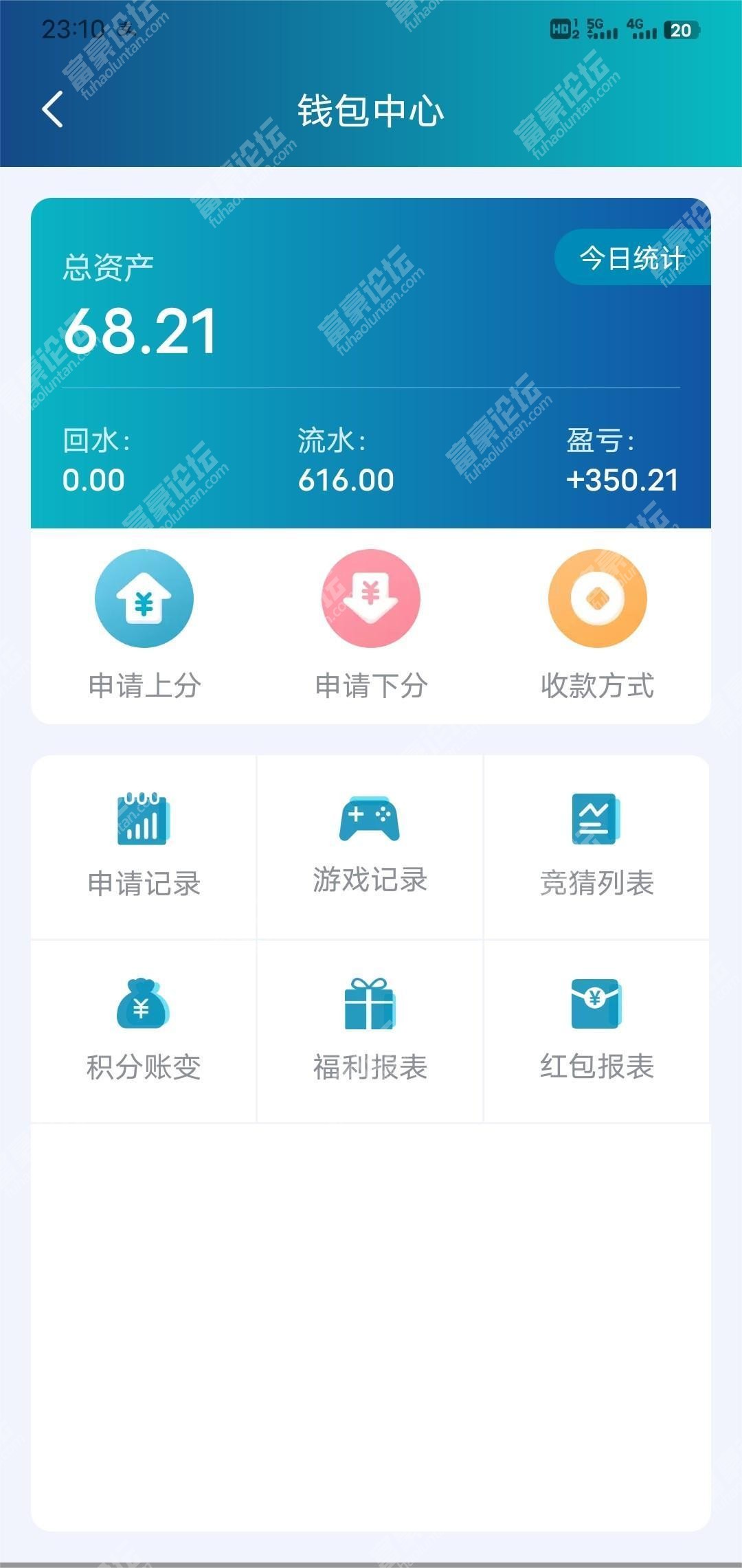Check 积分账变 points changes
742x1568 pixels.
(x=144, y=1031)
